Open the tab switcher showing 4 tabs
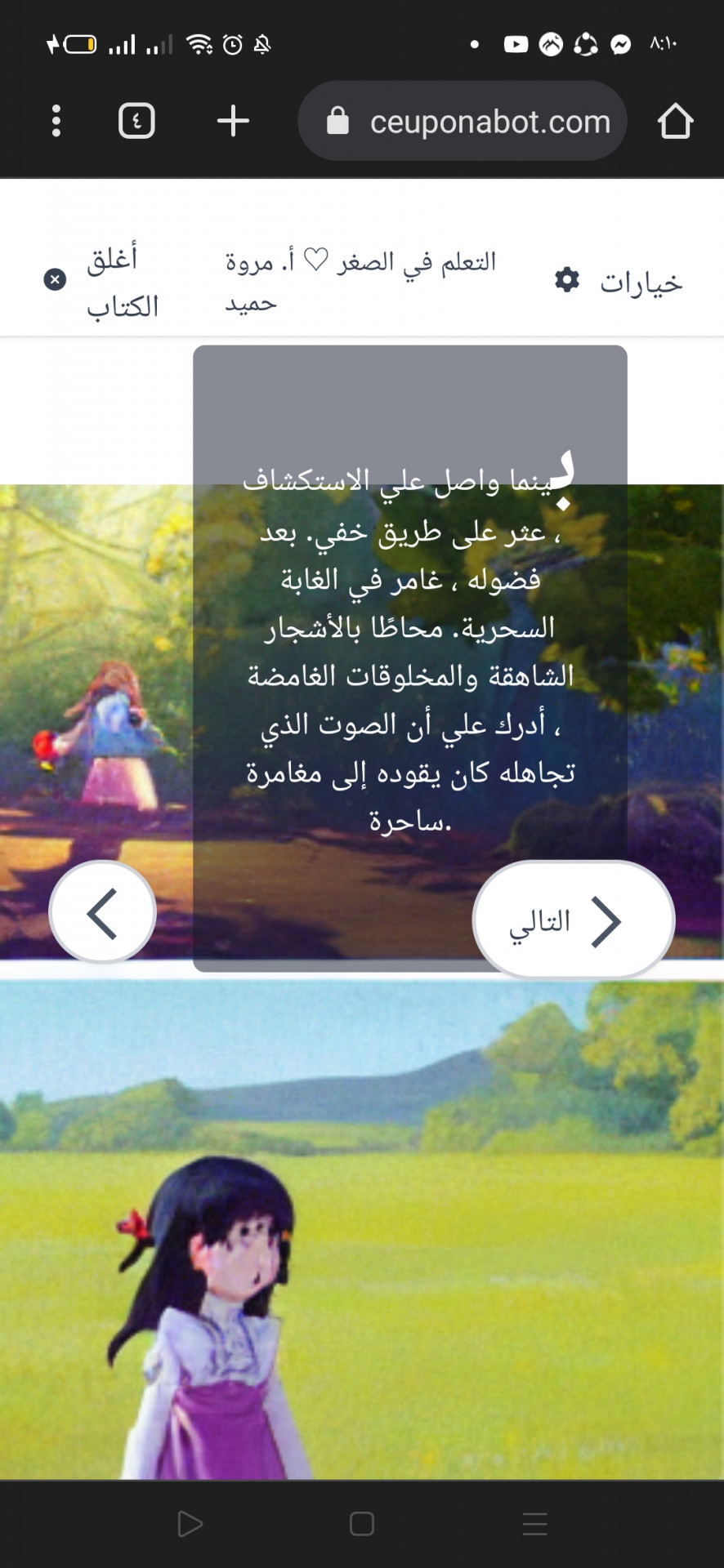This screenshot has height=1568, width=724. pyautogui.click(x=136, y=121)
